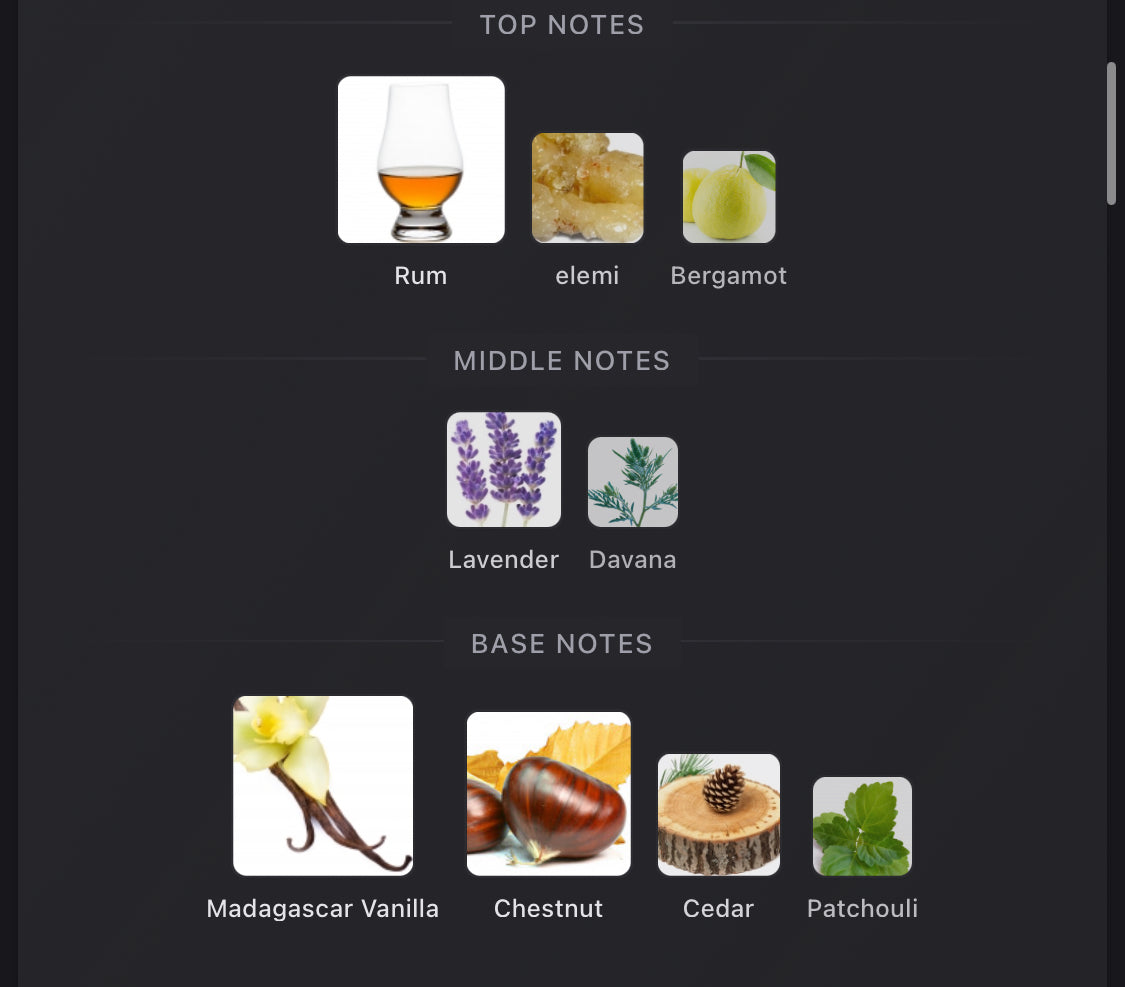Tap the Davana note tile

[632, 482]
